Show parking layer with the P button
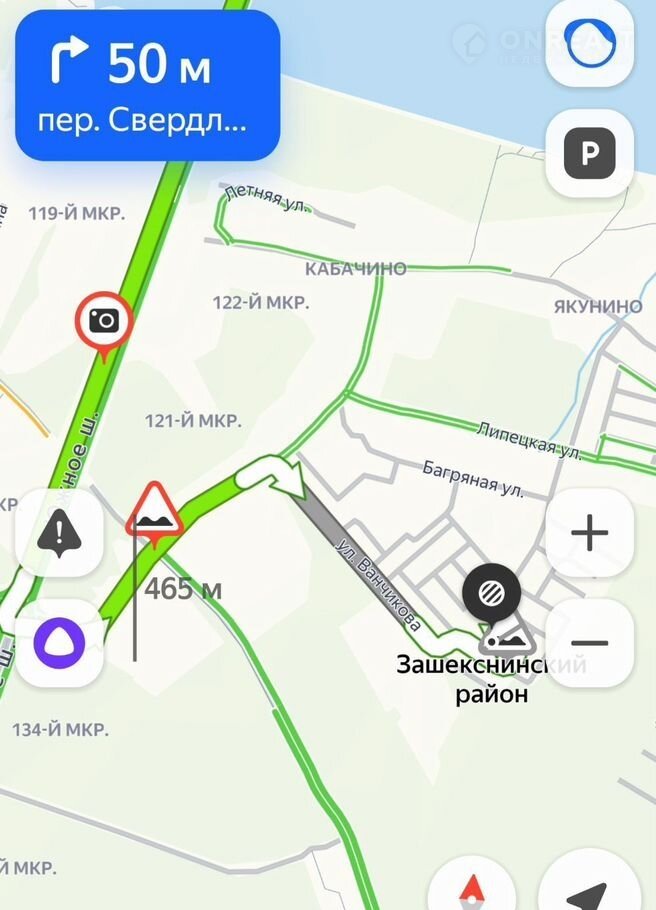 [589, 153]
